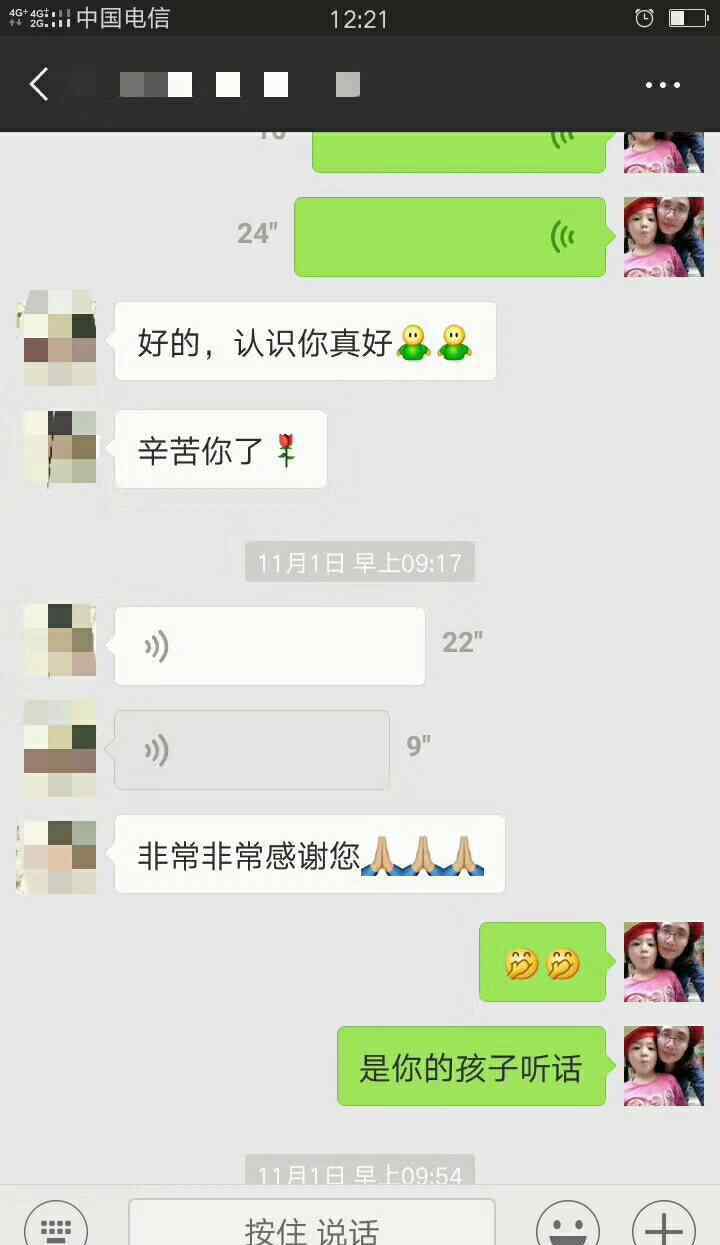Open contact avatar beside 辛苦你了 message
Viewport: 720px width, 1245px height.
point(60,448)
